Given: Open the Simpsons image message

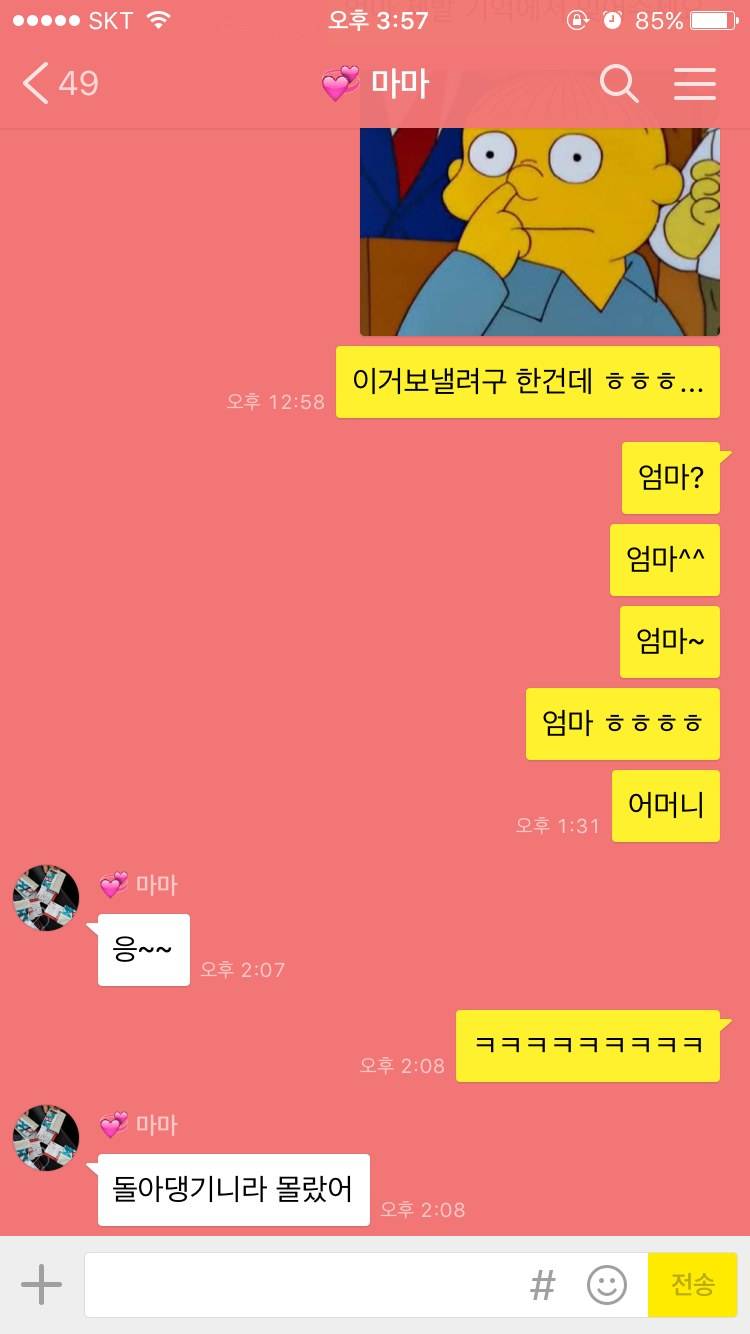Looking at the screenshot, I should click(x=540, y=232).
